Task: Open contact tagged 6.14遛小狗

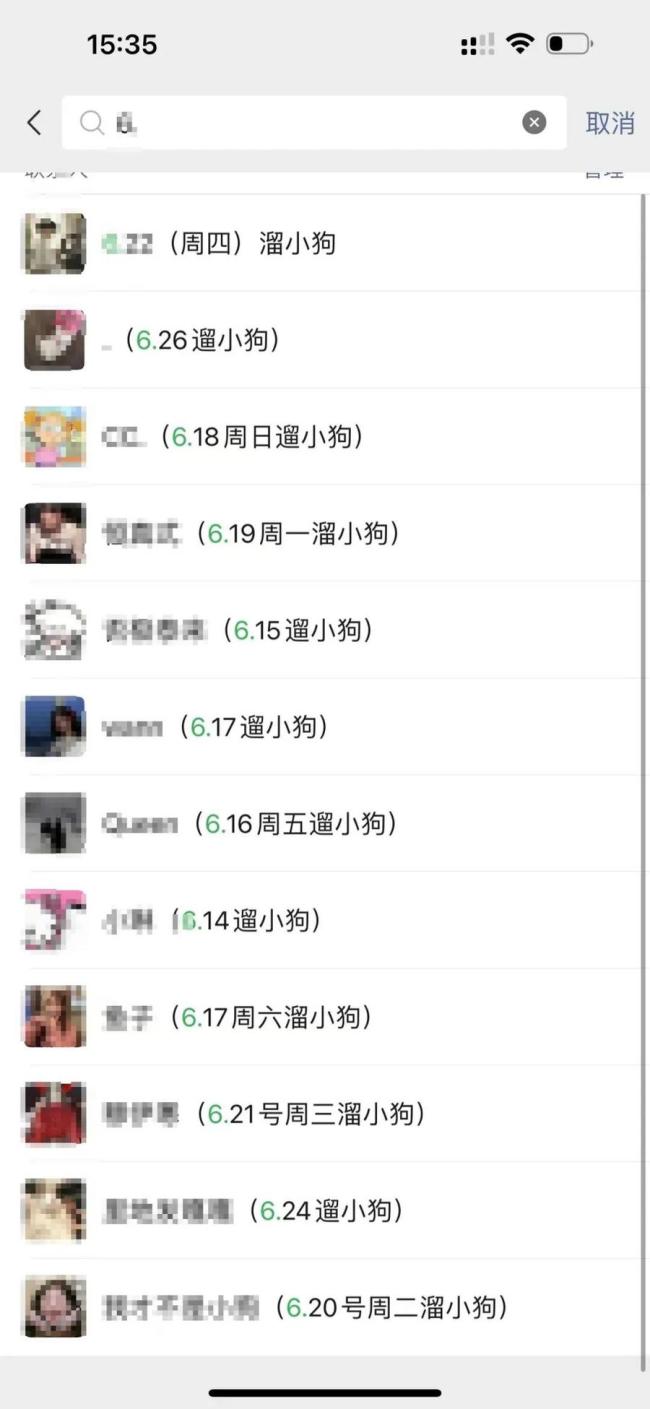Action: 300,920
